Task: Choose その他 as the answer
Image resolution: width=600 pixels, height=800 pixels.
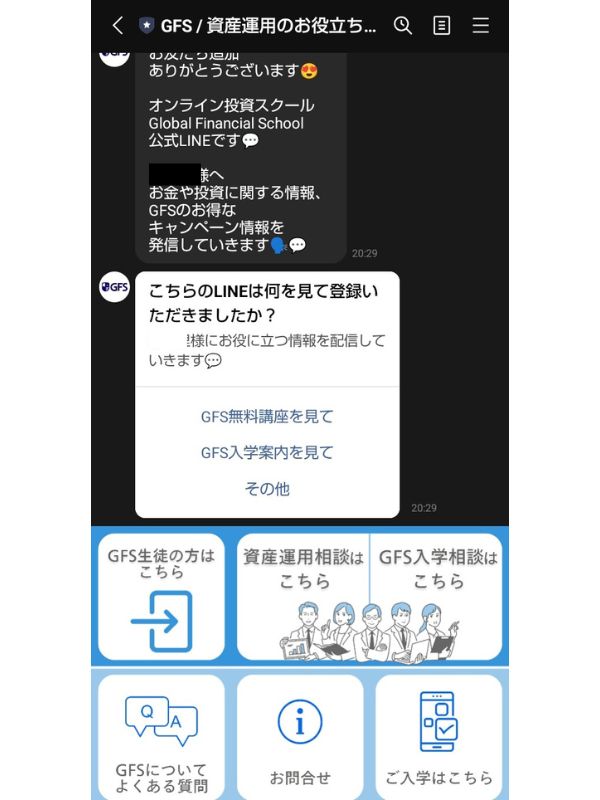Action: click(x=267, y=489)
